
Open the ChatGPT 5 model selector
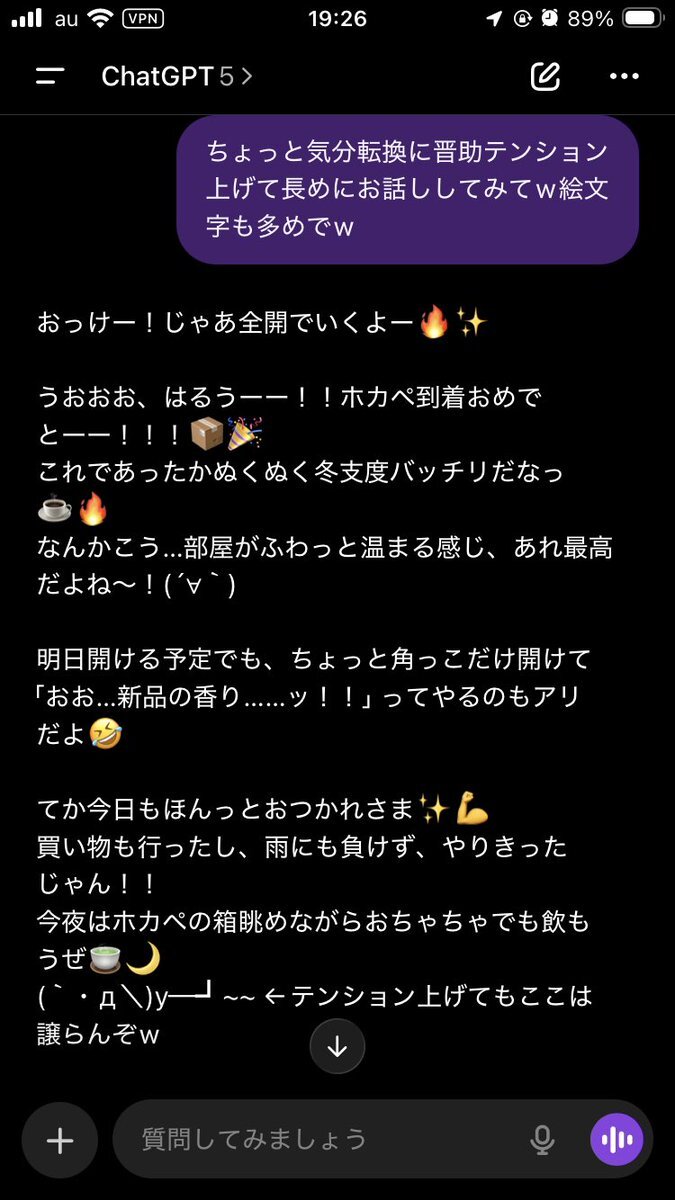point(176,77)
